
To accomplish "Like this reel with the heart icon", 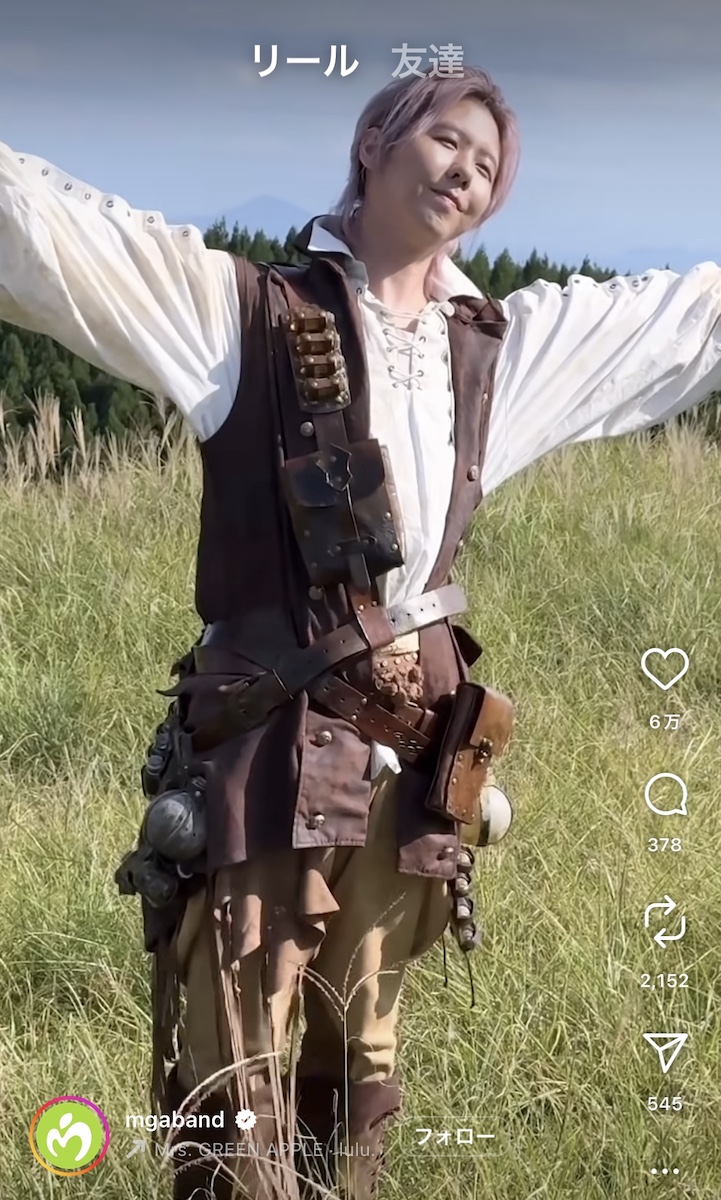I will 665,669.
